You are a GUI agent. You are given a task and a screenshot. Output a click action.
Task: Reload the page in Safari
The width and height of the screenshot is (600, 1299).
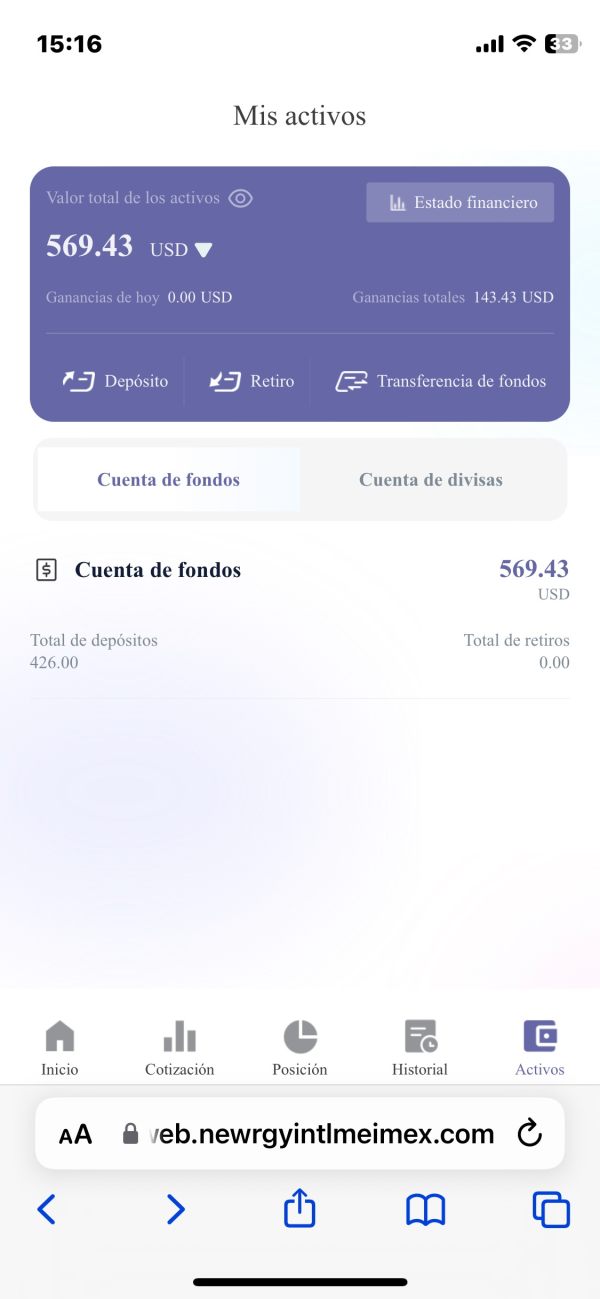click(x=529, y=1133)
